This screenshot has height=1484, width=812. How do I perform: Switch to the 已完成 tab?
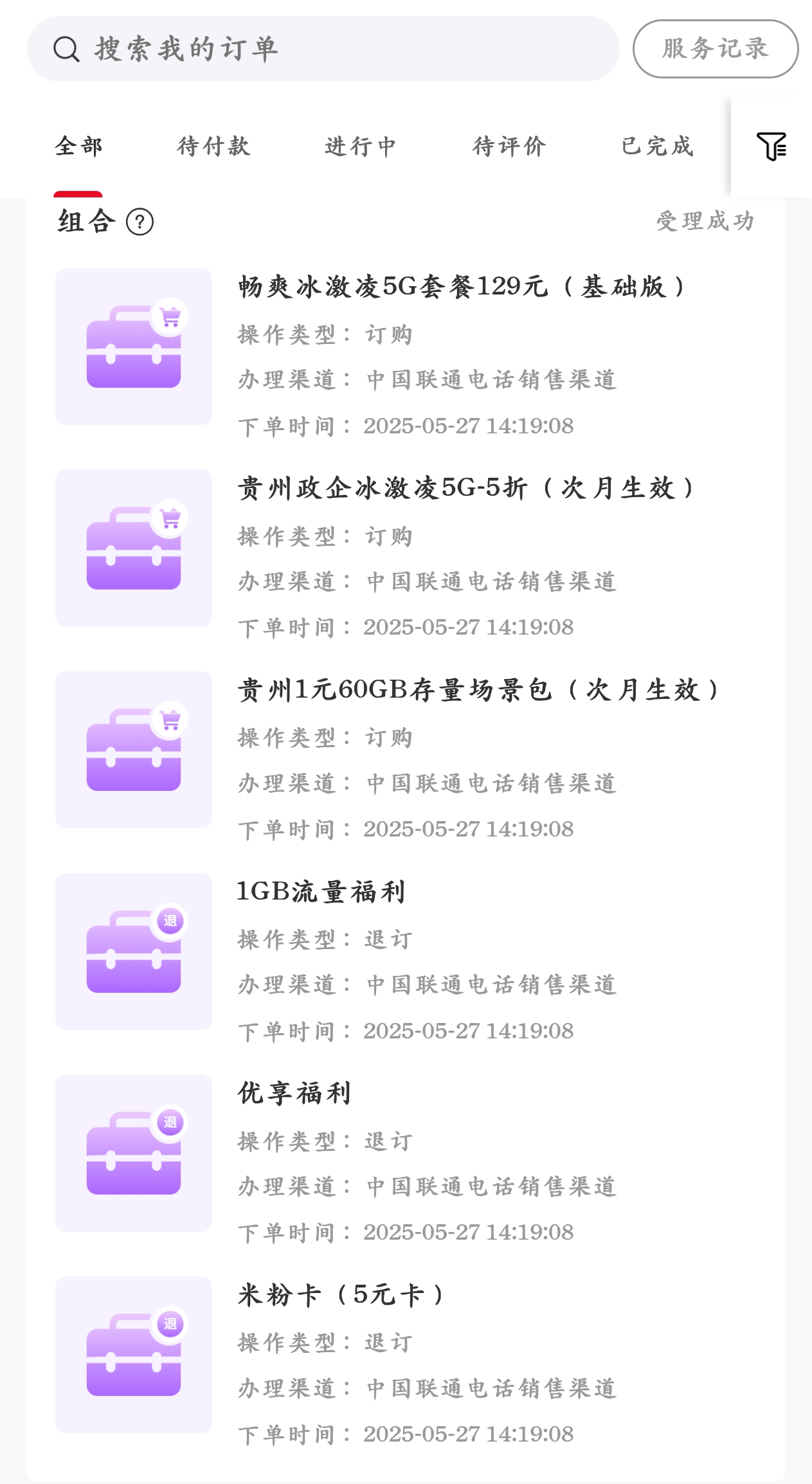tap(657, 147)
